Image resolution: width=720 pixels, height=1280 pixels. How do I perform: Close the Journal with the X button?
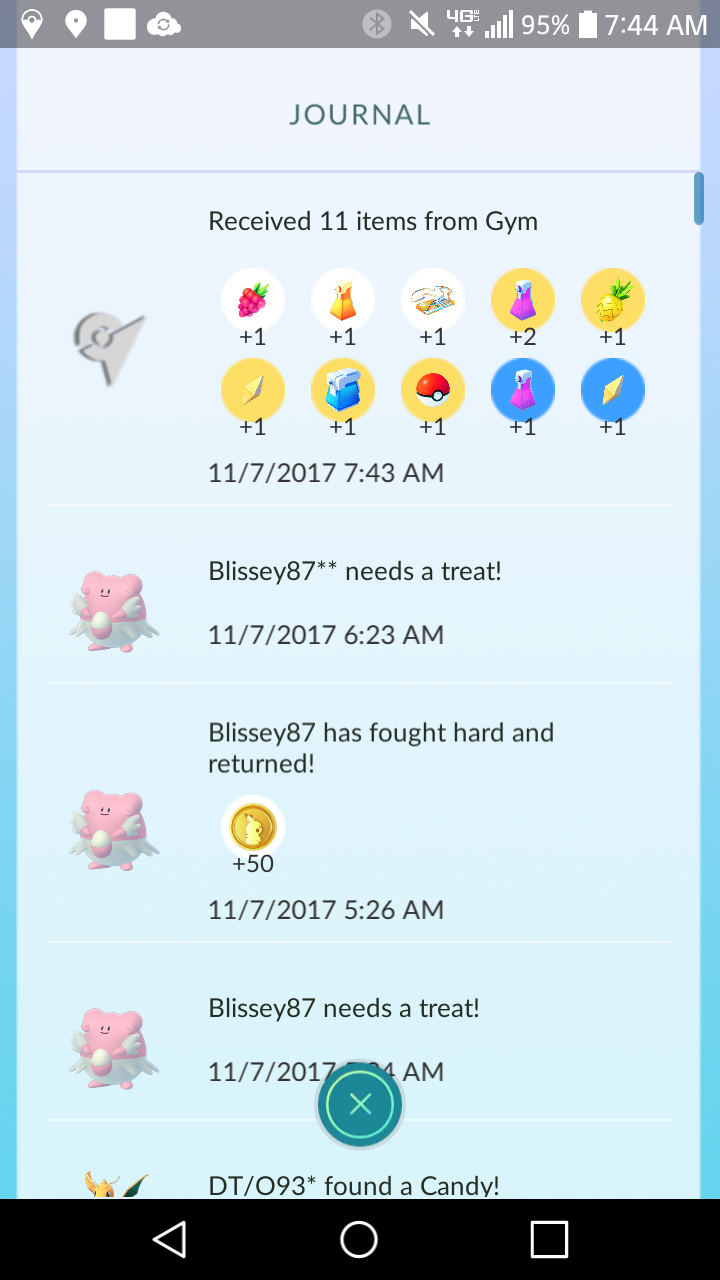point(360,1104)
